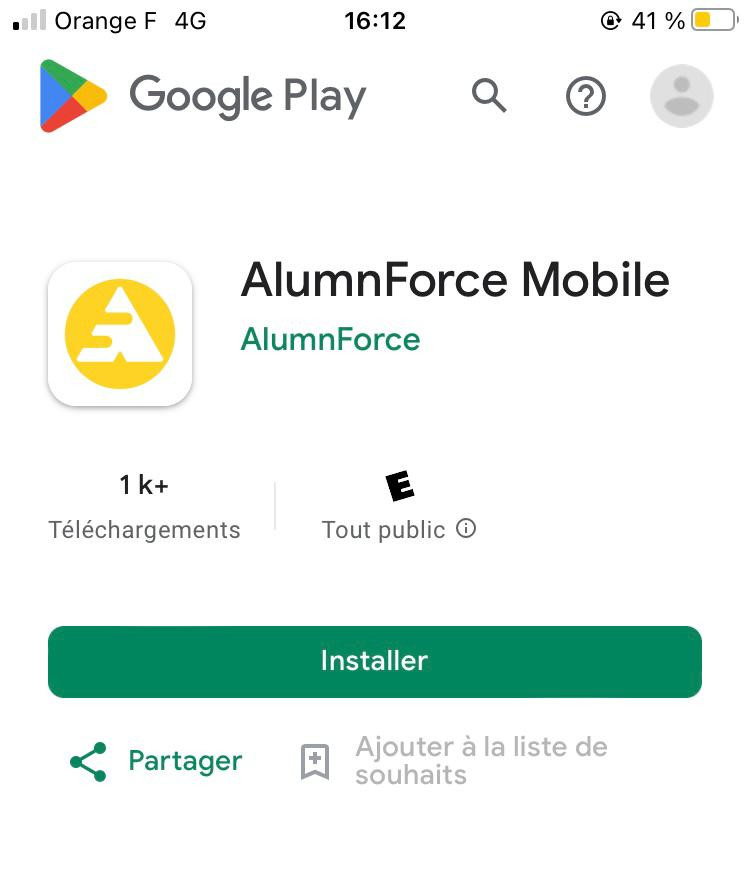Add app to wishlist

[455, 761]
